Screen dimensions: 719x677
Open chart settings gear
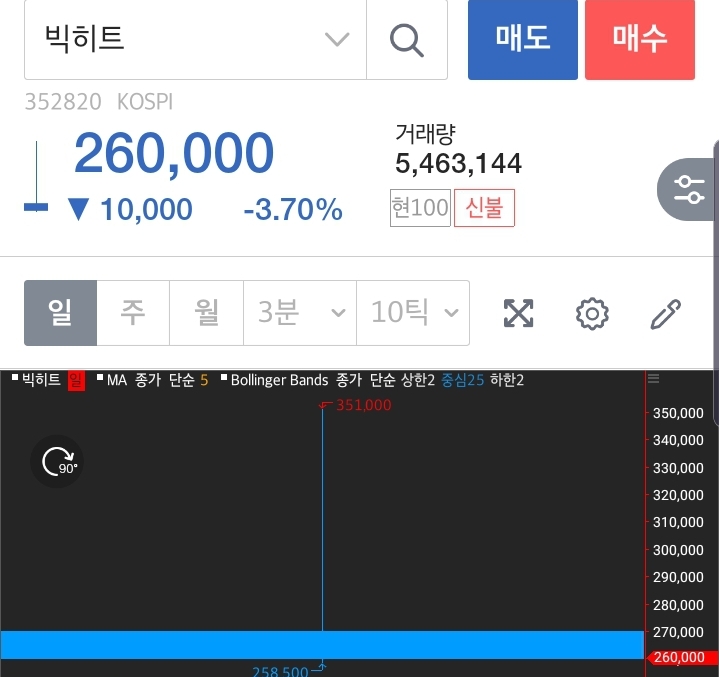click(592, 313)
